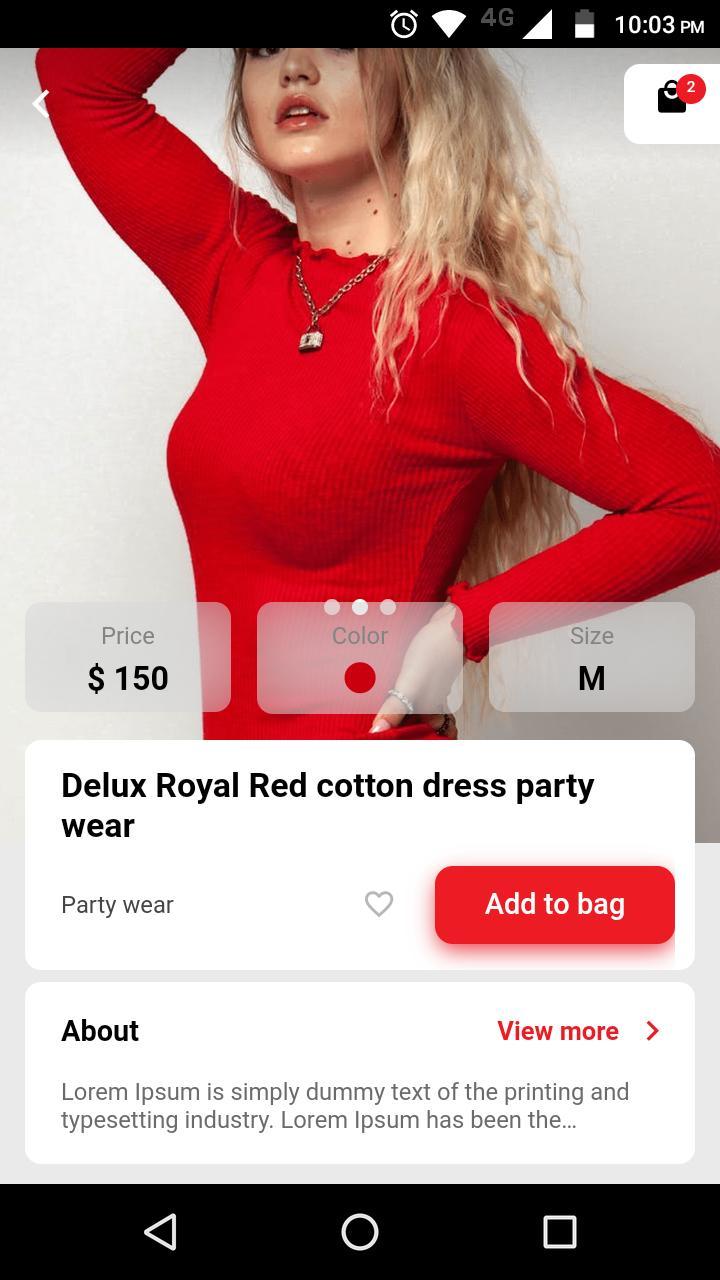Viewport: 720px width, 1280px height.
Task: Favorite this dress with the heart icon
Action: [x=379, y=904]
